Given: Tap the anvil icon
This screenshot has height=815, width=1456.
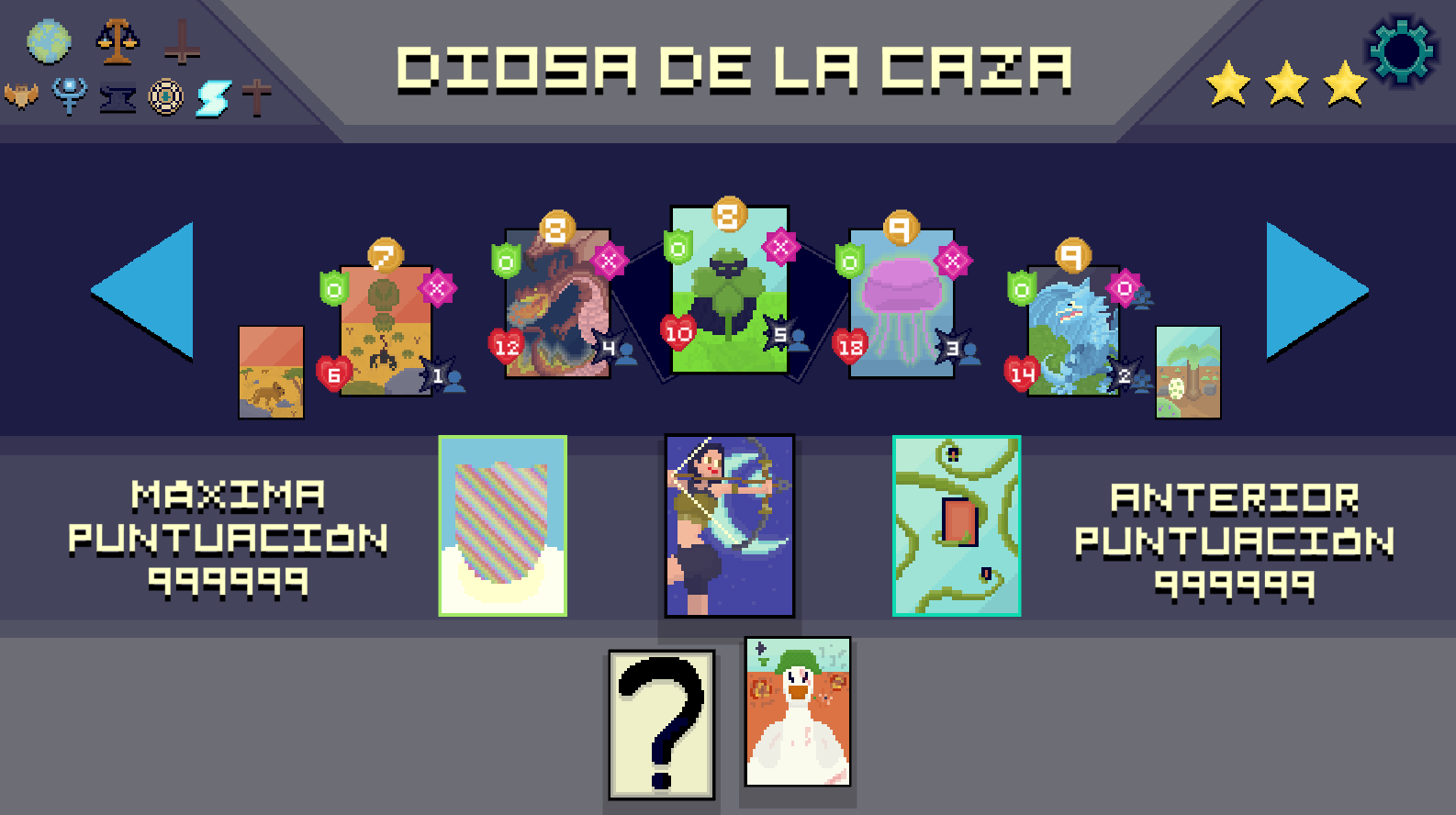Looking at the screenshot, I should (118, 97).
